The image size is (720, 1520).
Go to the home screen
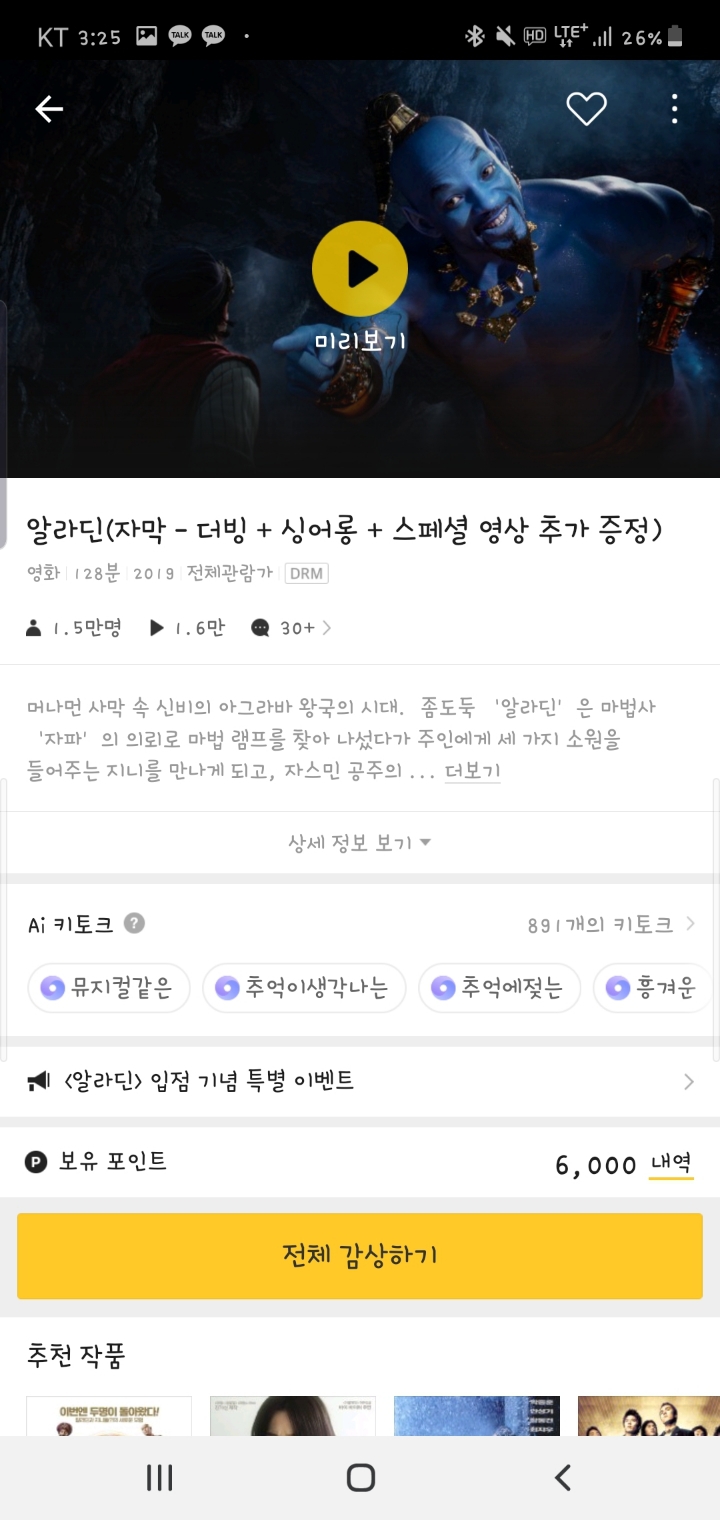pyautogui.click(x=360, y=1478)
